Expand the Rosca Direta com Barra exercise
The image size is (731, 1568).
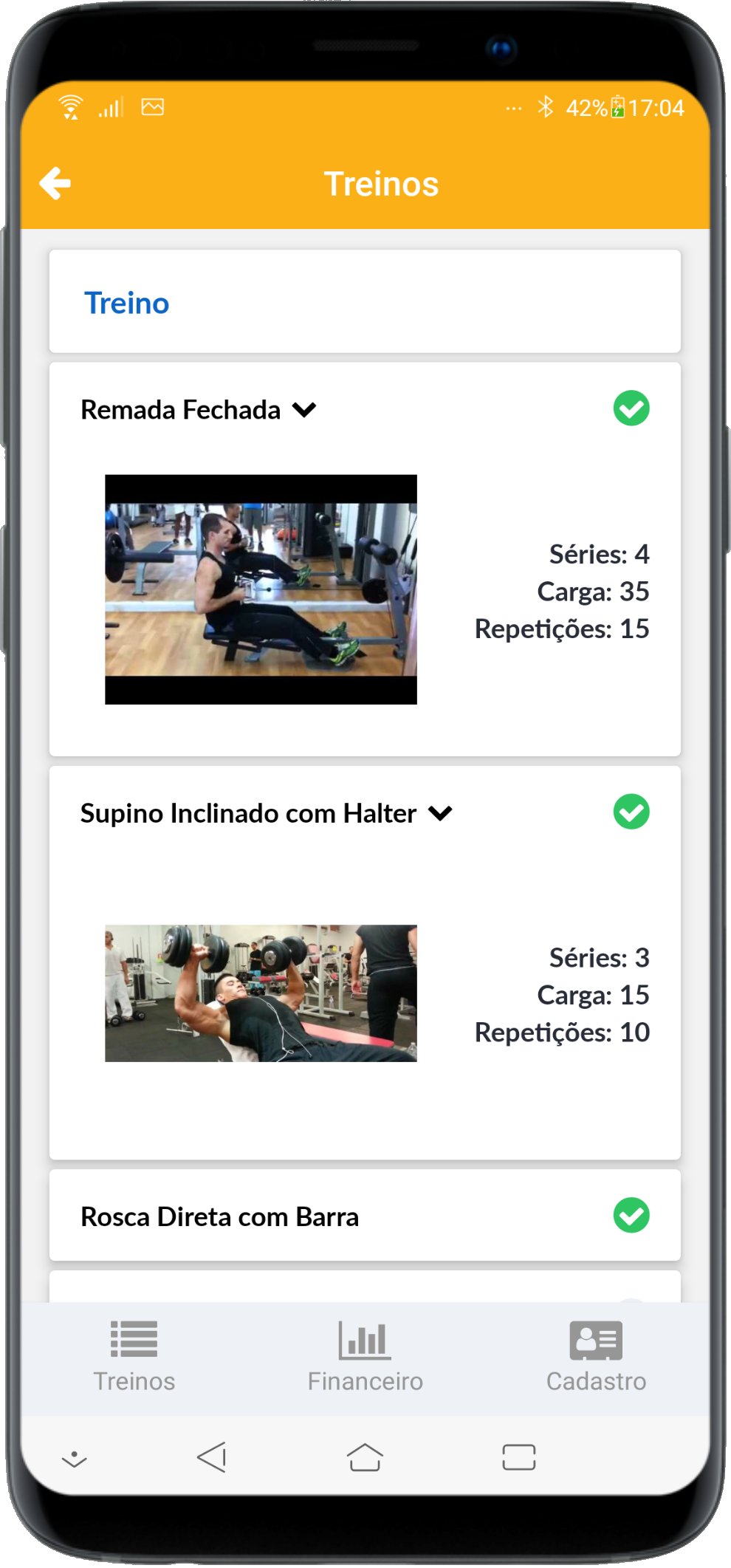point(219,1216)
